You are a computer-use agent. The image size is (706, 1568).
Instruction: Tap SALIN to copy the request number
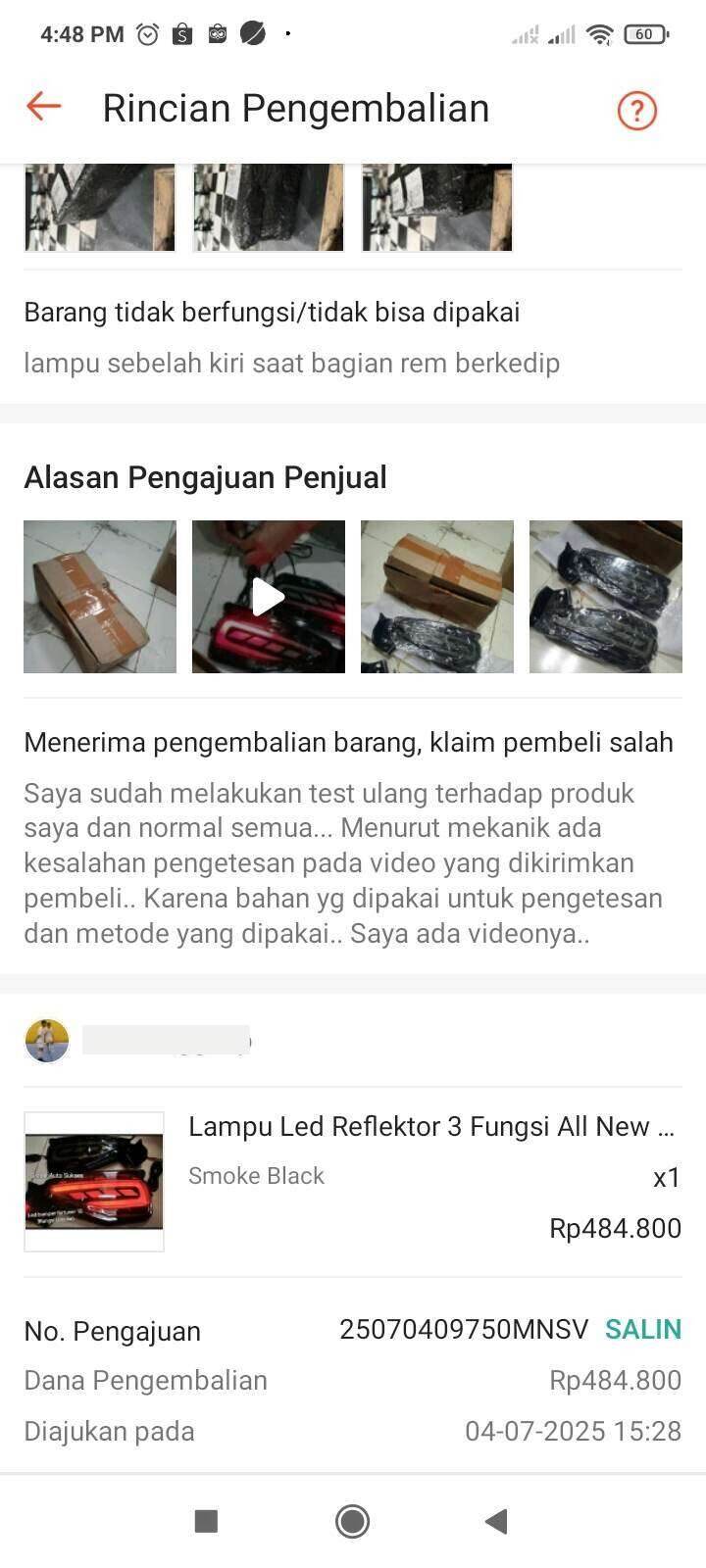click(x=643, y=1329)
